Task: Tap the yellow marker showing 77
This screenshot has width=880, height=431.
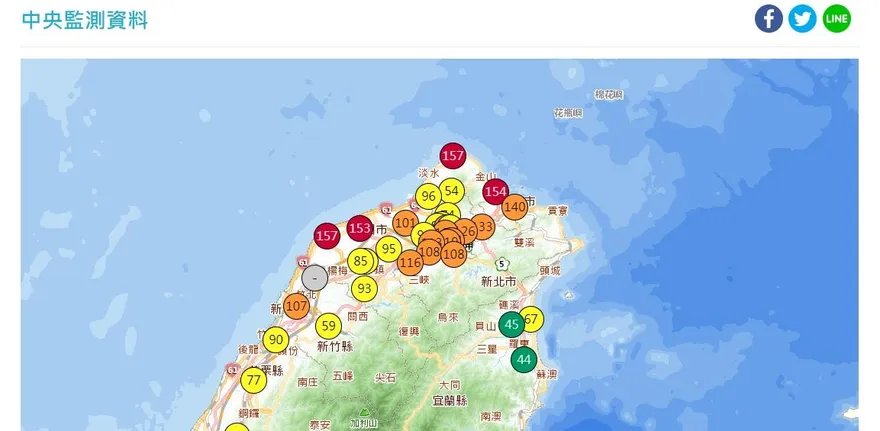Action: point(253,380)
